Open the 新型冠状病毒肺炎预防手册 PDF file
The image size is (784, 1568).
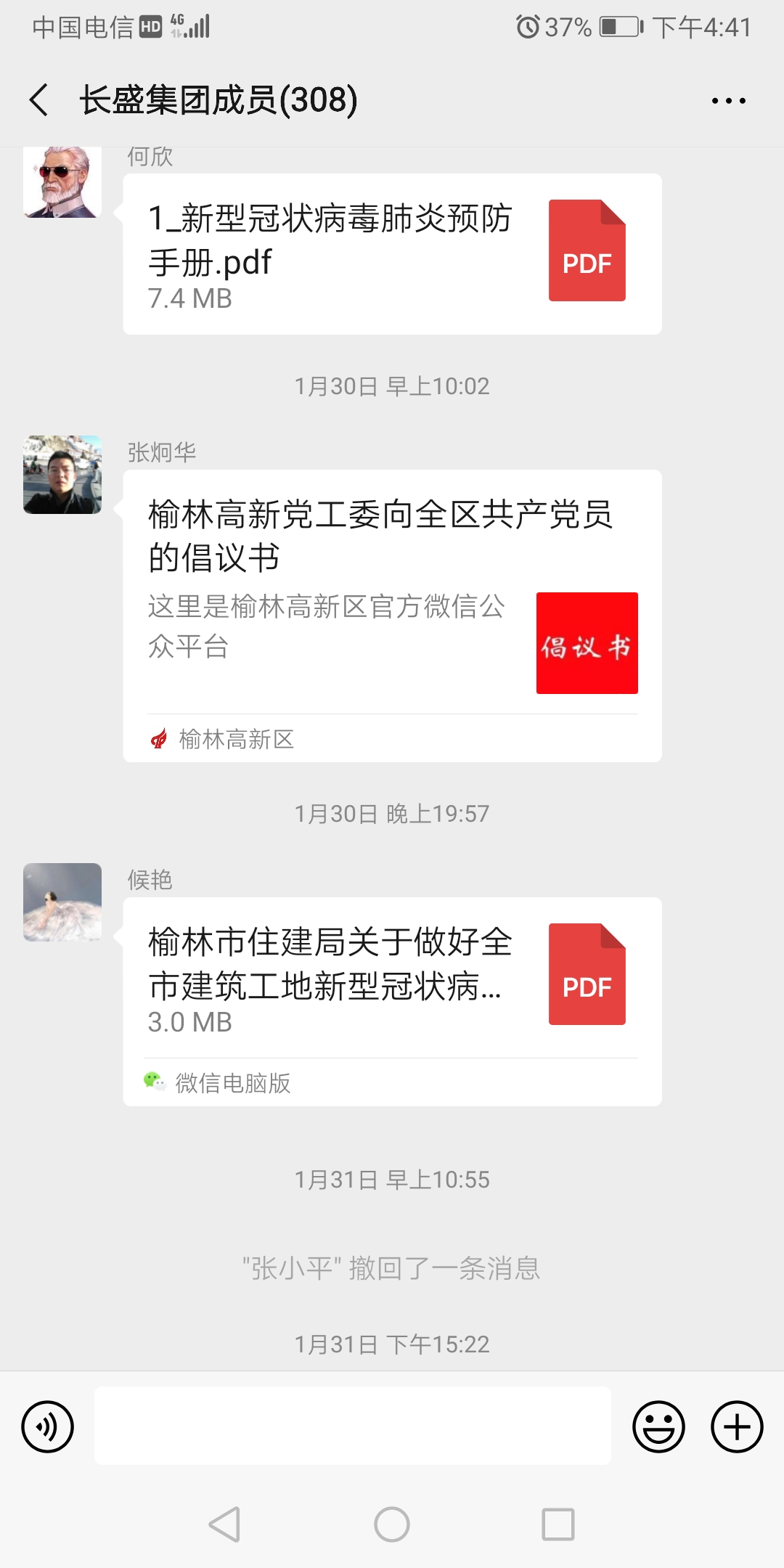pos(392,254)
